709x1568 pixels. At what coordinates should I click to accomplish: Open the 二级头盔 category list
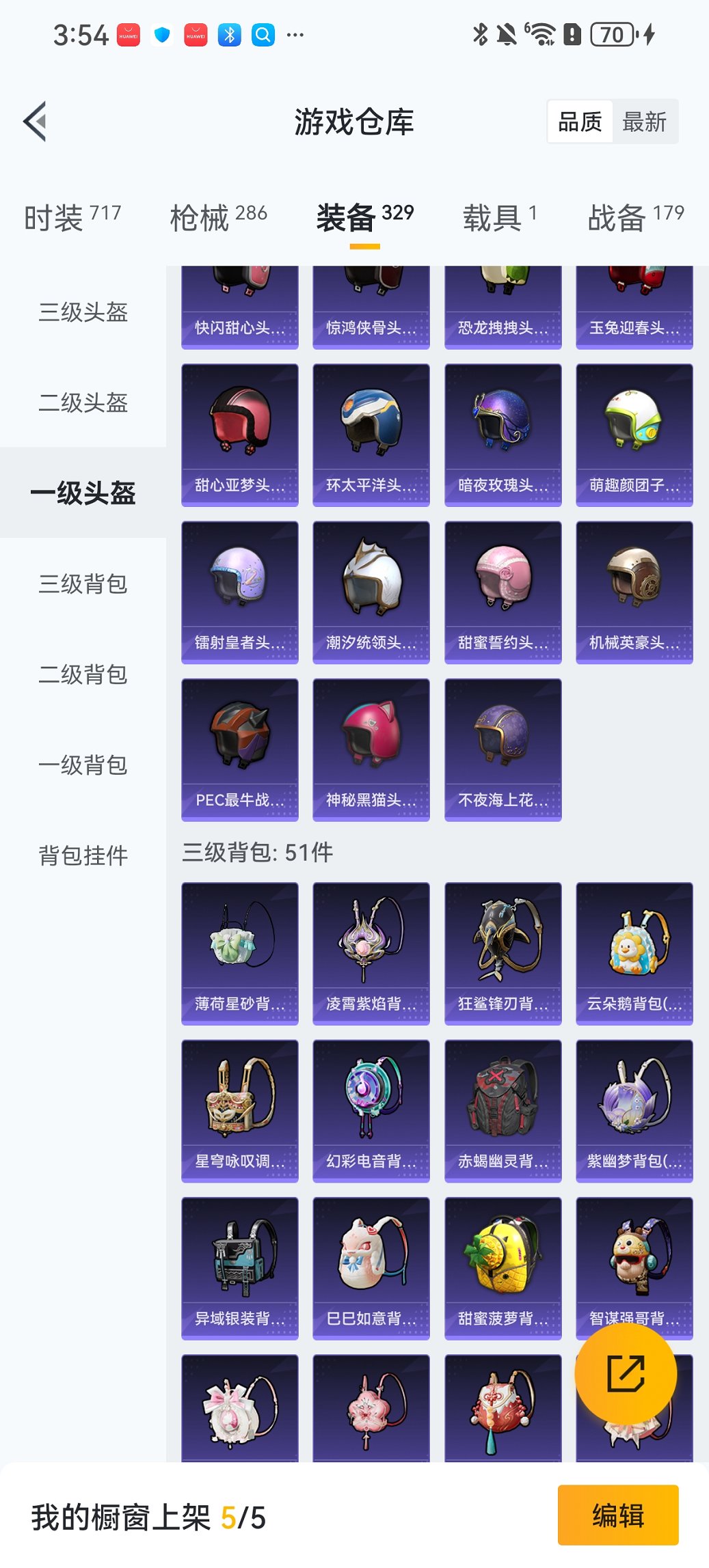click(82, 404)
